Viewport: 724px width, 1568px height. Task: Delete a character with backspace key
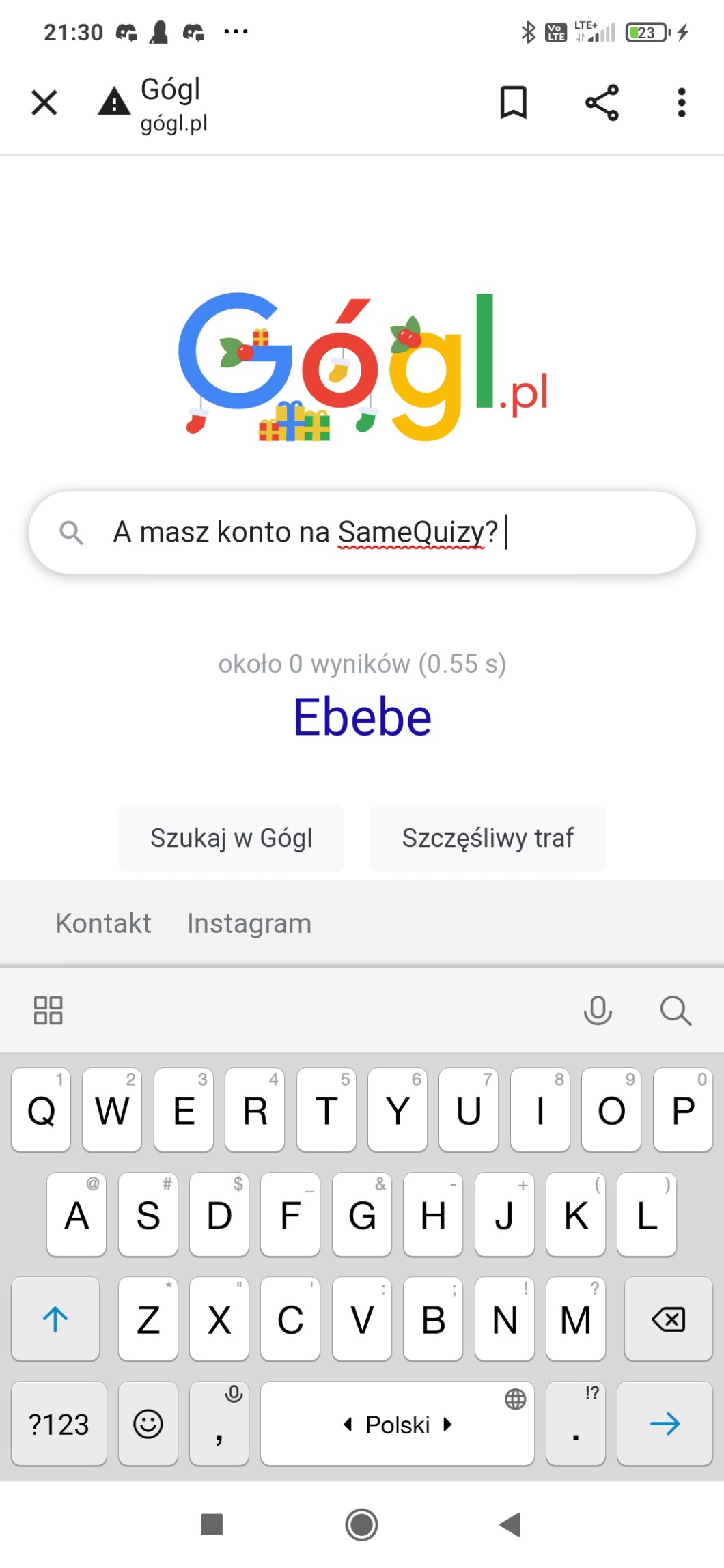[x=668, y=1319]
